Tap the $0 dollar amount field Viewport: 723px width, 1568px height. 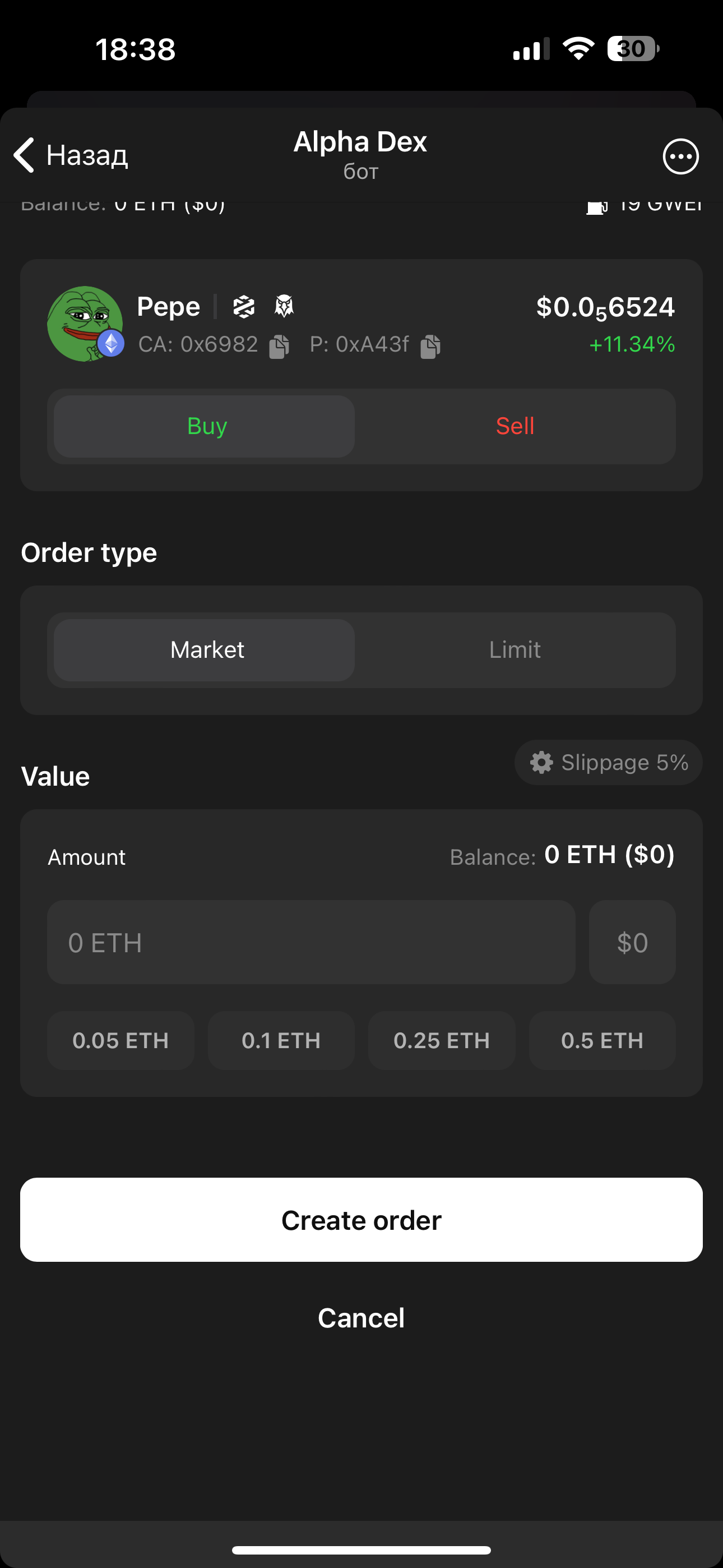coord(632,942)
